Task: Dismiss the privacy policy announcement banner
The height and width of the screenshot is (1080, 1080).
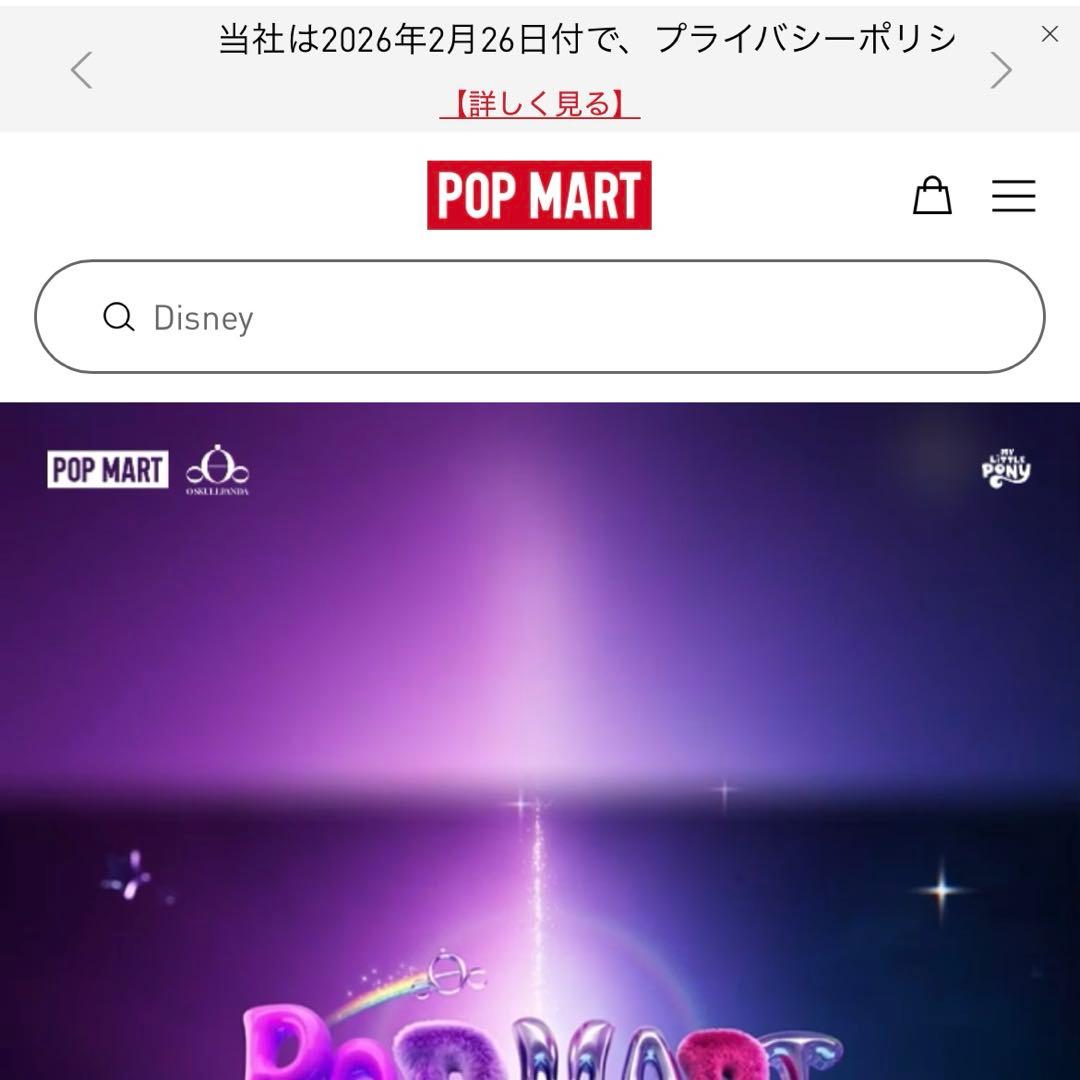Action: coord(1049,34)
